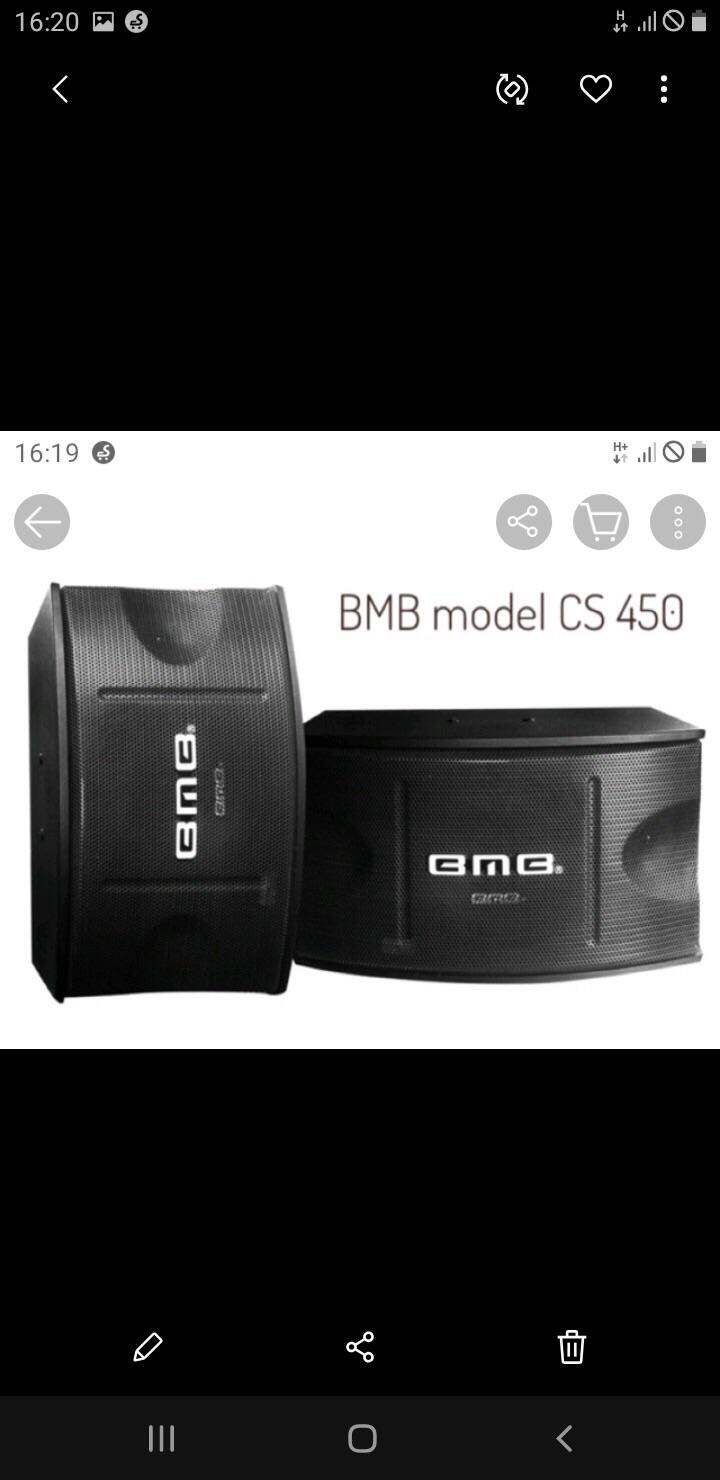
Task: Edit this photo with the pencil
Action: point(148,1347)
